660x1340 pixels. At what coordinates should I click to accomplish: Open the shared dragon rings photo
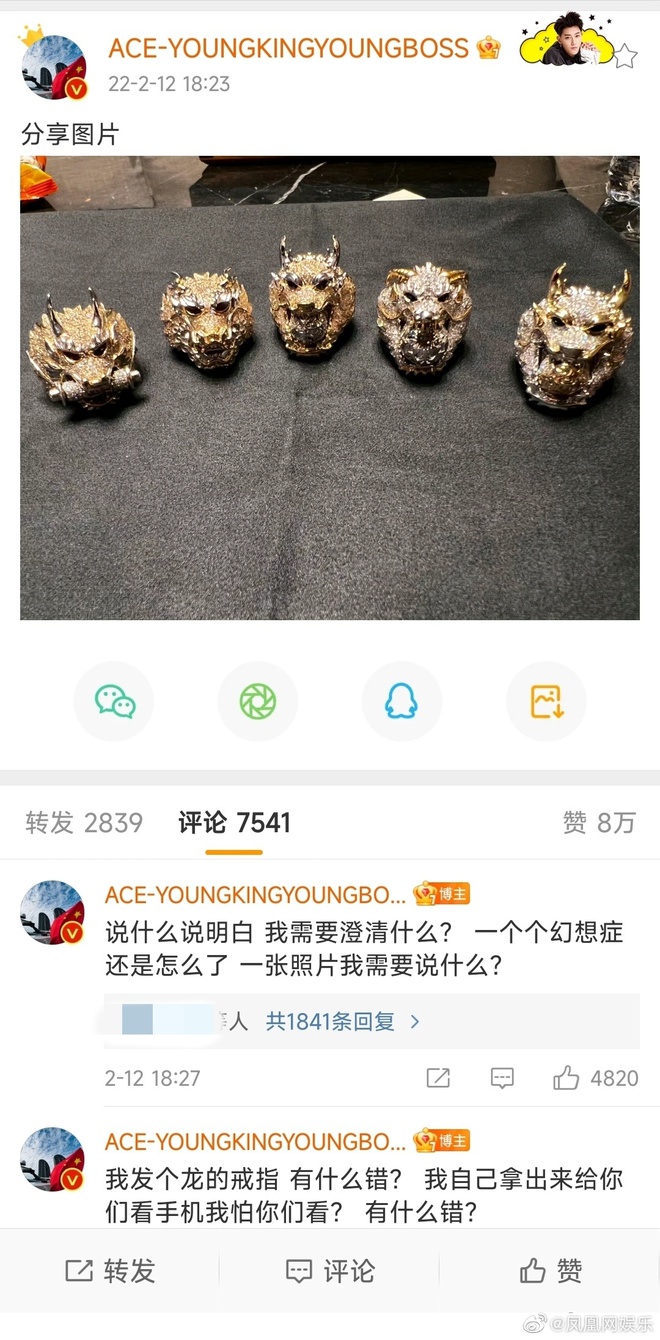tap(330, 388)
